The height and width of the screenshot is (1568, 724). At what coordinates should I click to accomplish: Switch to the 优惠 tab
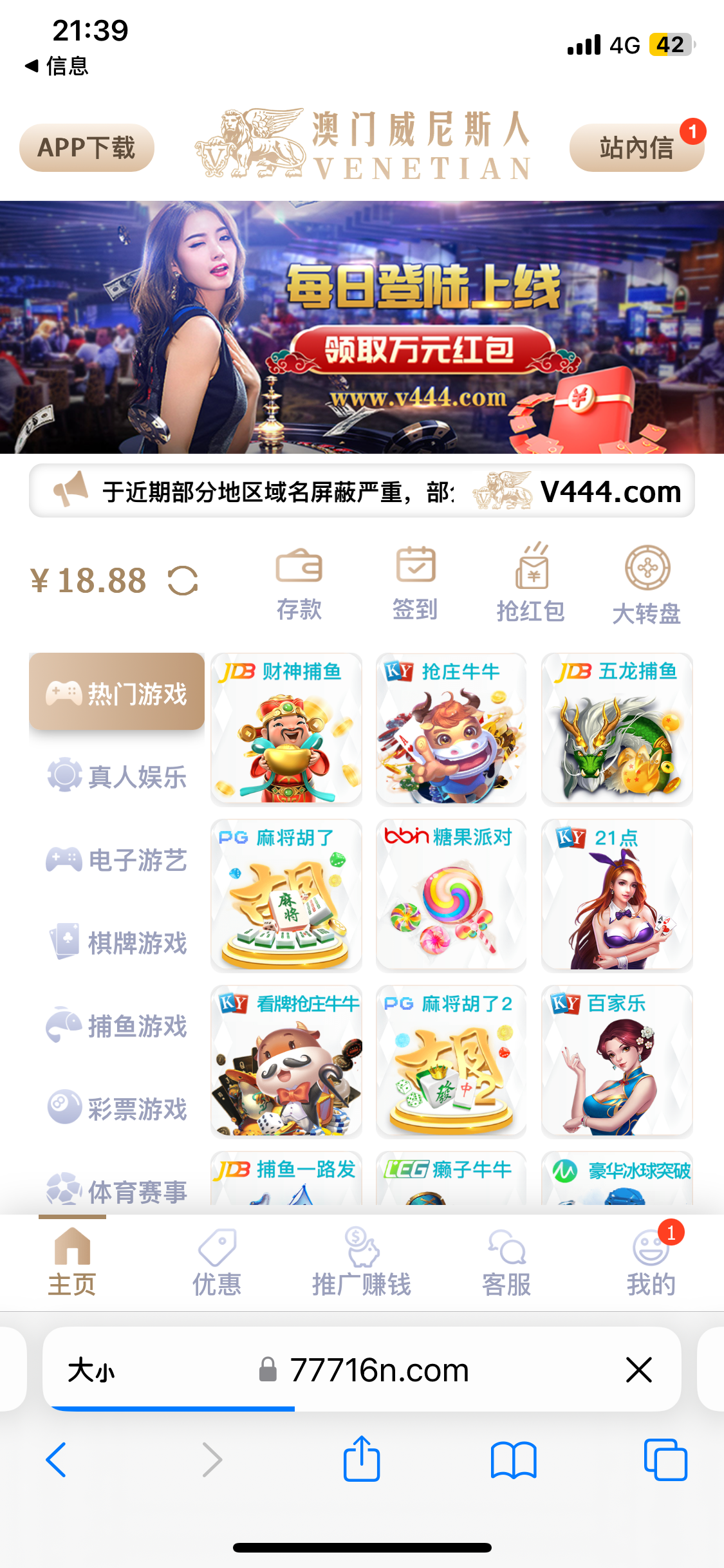[217, 1263]
